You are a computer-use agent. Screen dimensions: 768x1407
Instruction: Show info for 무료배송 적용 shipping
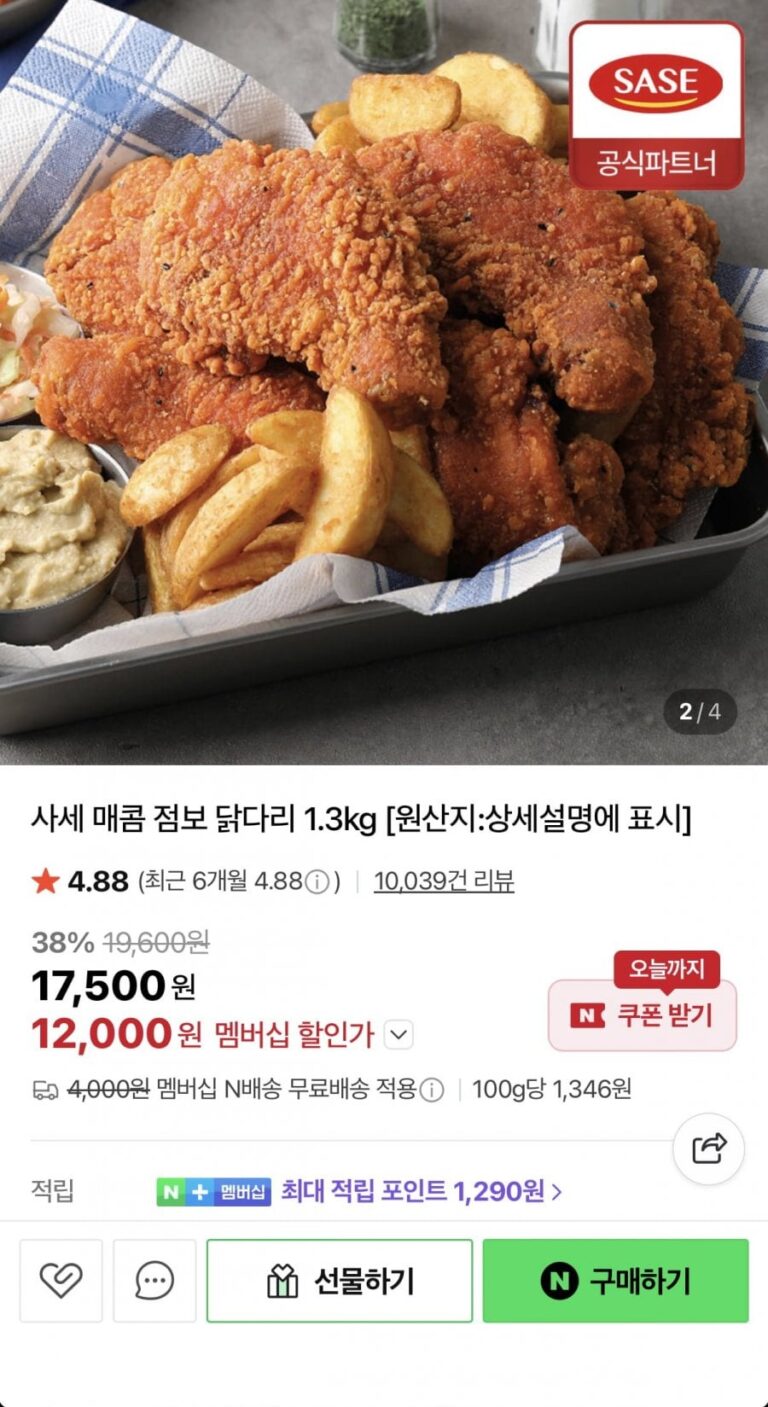(x=432, y=1089)
